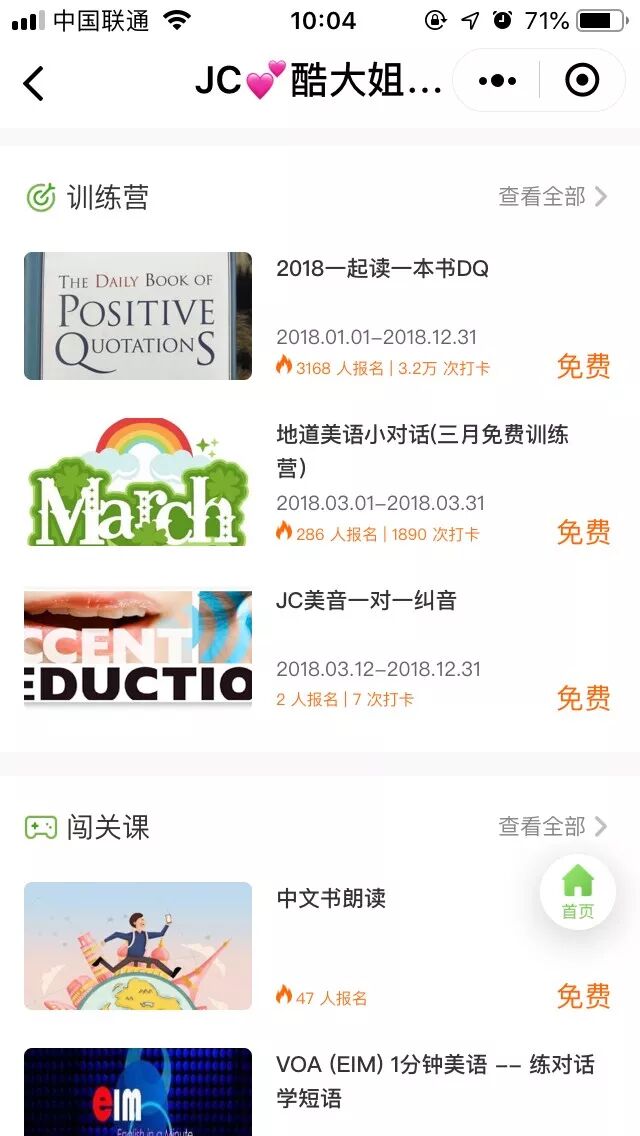Tap the floating 首页 home button
640x1136 pixels.
point(577,892)
